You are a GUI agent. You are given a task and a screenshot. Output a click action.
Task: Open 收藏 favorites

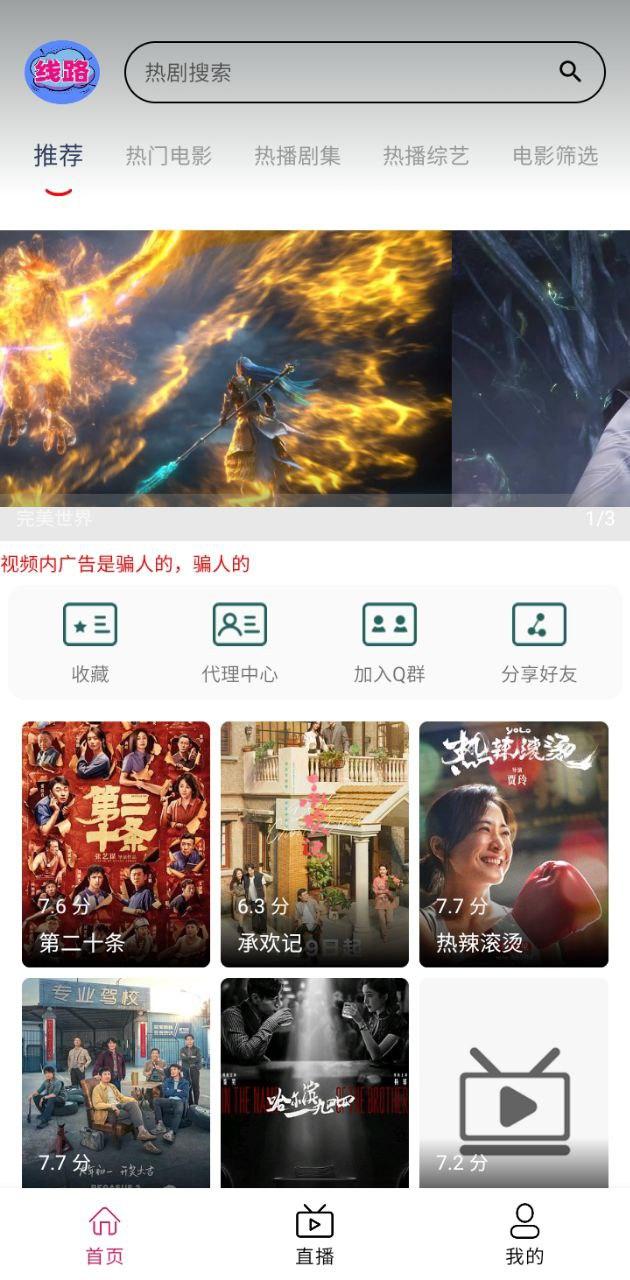pyautogui.click(x=90, y=643)
